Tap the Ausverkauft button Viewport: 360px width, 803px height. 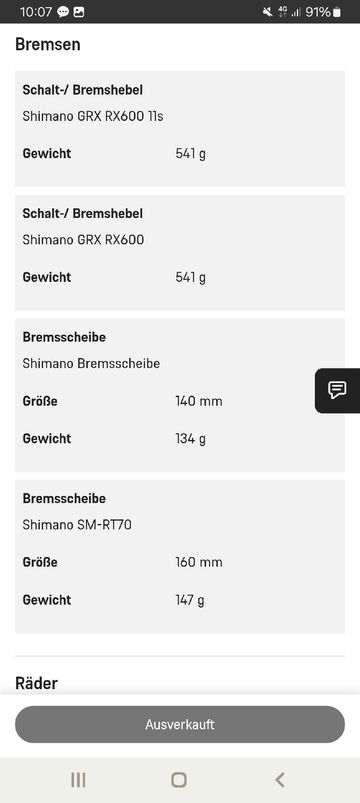180,724
